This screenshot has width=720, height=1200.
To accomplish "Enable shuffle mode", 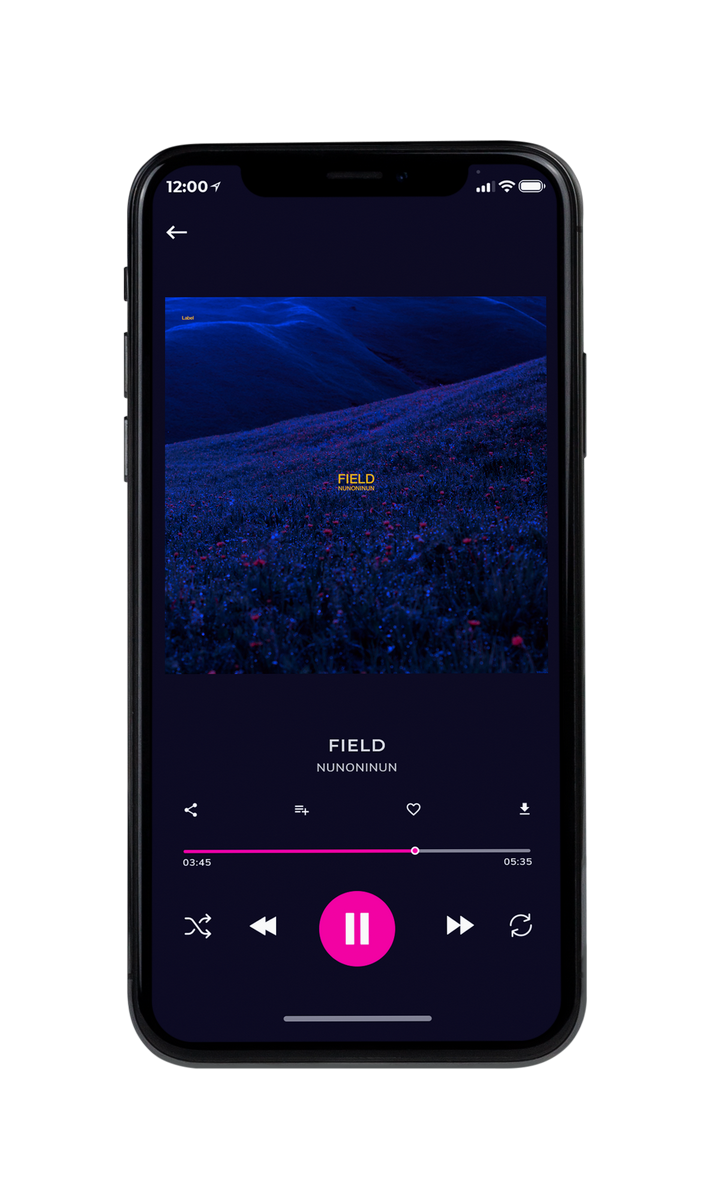I will click(198, 927).
